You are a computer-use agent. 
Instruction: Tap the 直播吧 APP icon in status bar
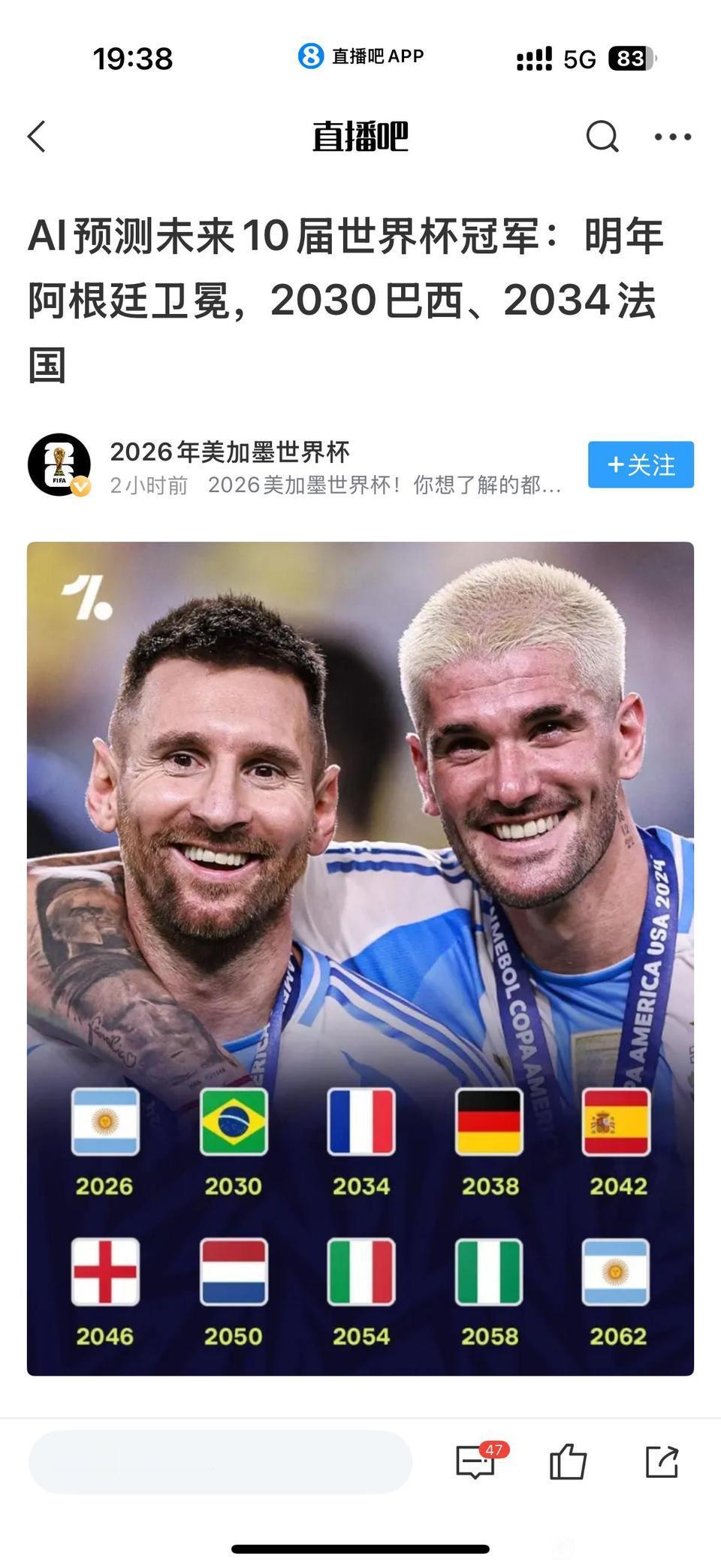pyautogui.click(x=308, y=56)
